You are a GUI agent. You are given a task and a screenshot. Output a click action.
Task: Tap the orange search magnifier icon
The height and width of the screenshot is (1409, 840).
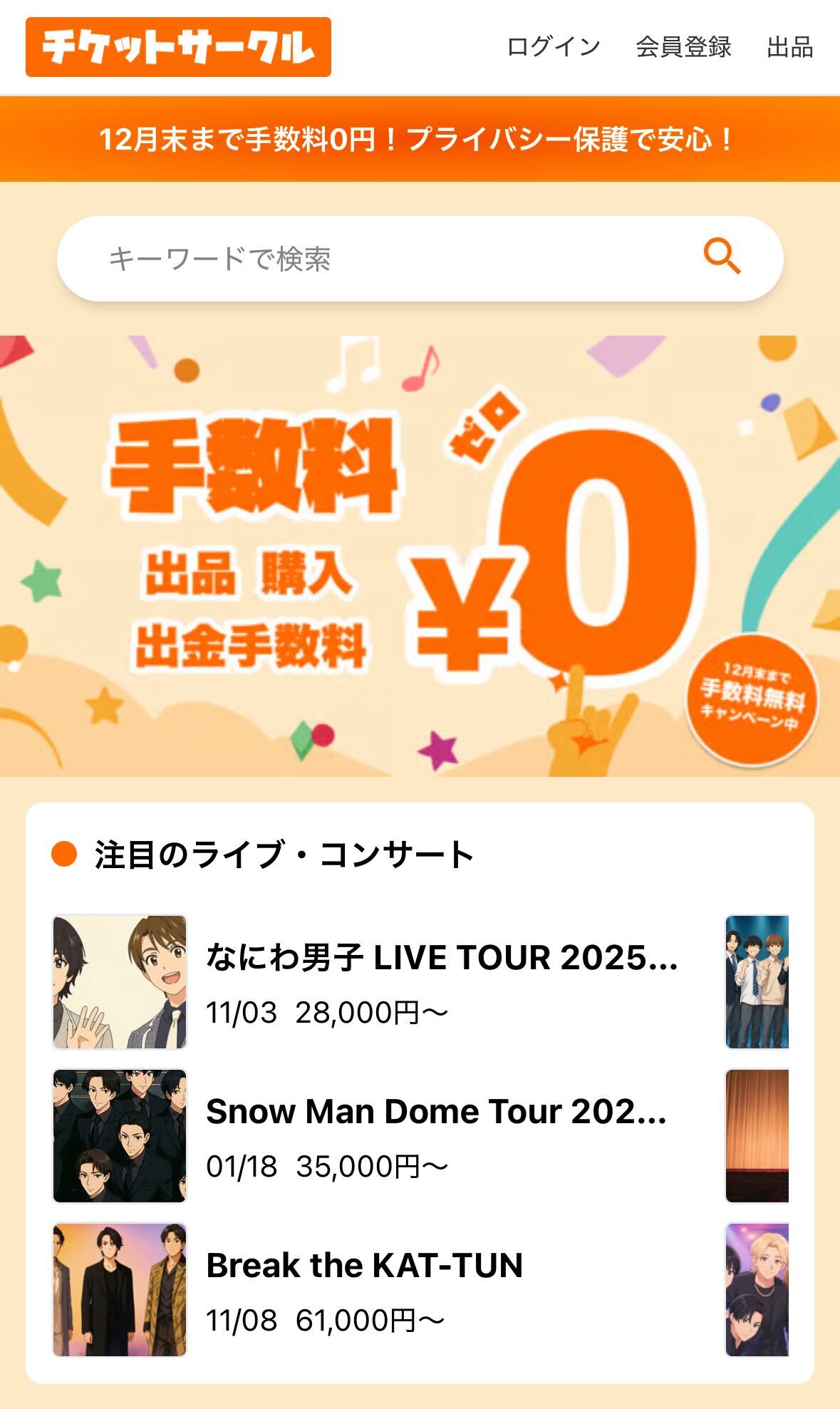coord(722,257)
